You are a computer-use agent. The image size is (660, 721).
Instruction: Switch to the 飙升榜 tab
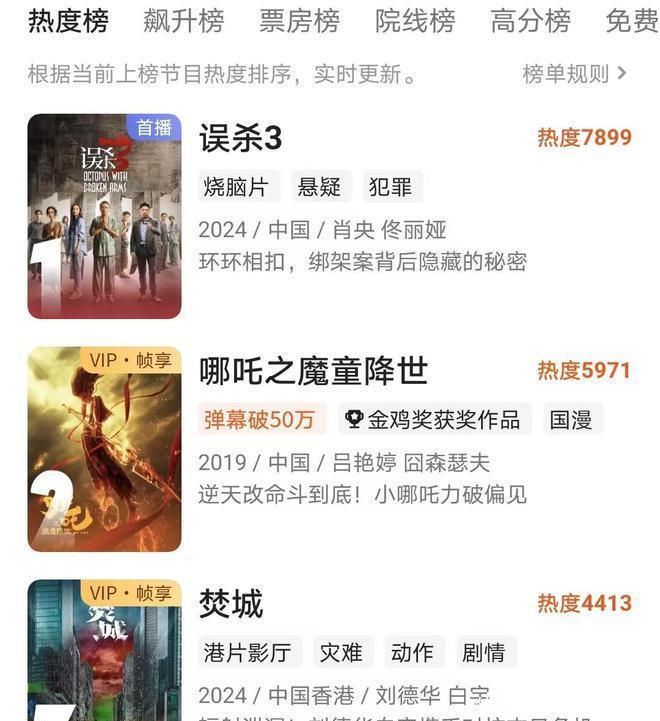(x=184, y=21)
